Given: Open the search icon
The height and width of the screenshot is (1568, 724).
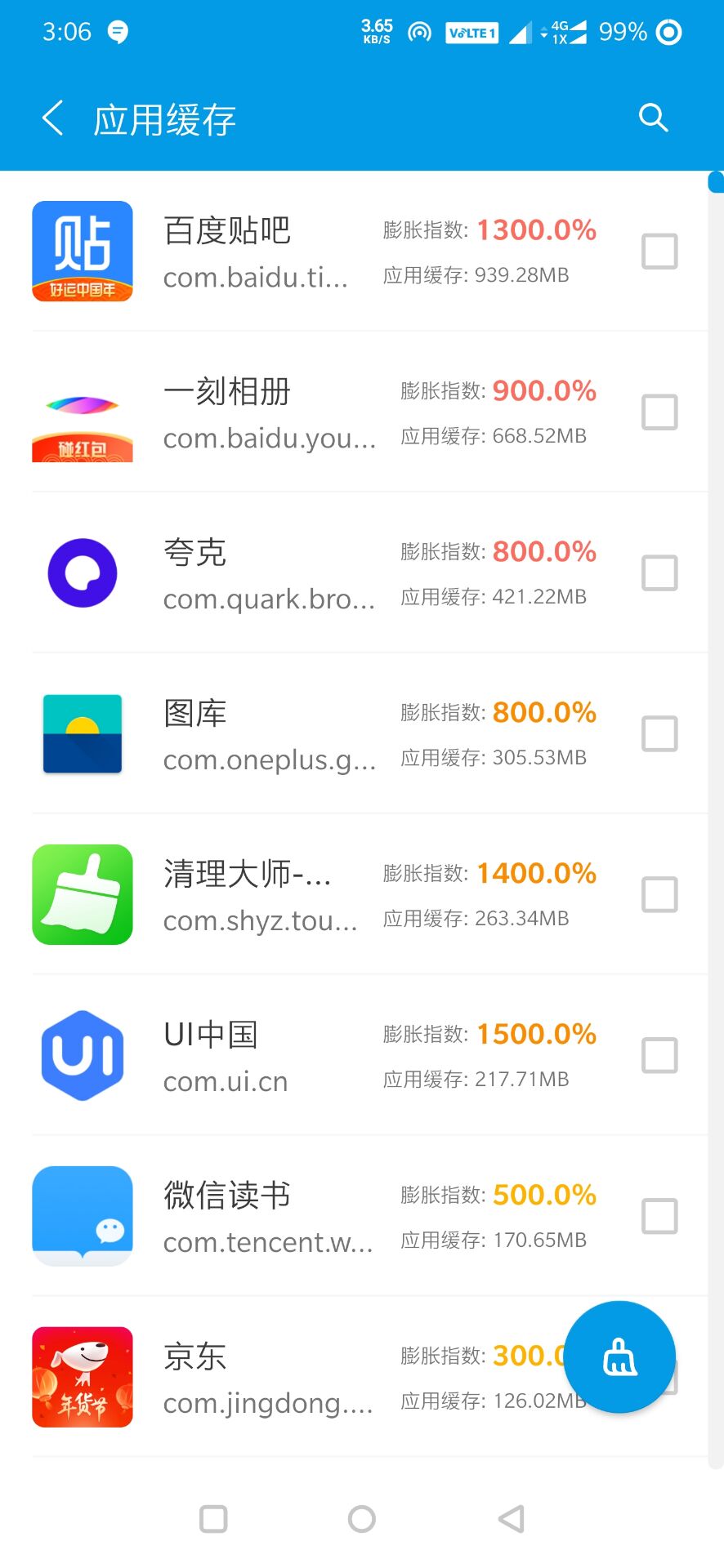Looking at the screenshot, I should pyautogui.click(x=653, y=118).
